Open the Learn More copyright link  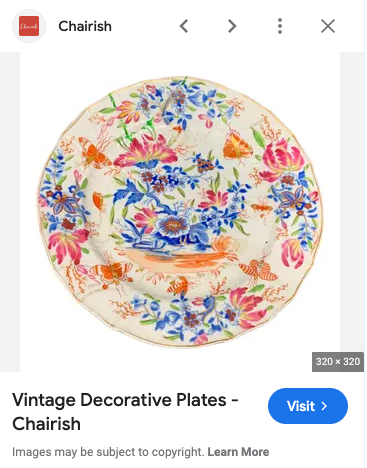point(238,452)
